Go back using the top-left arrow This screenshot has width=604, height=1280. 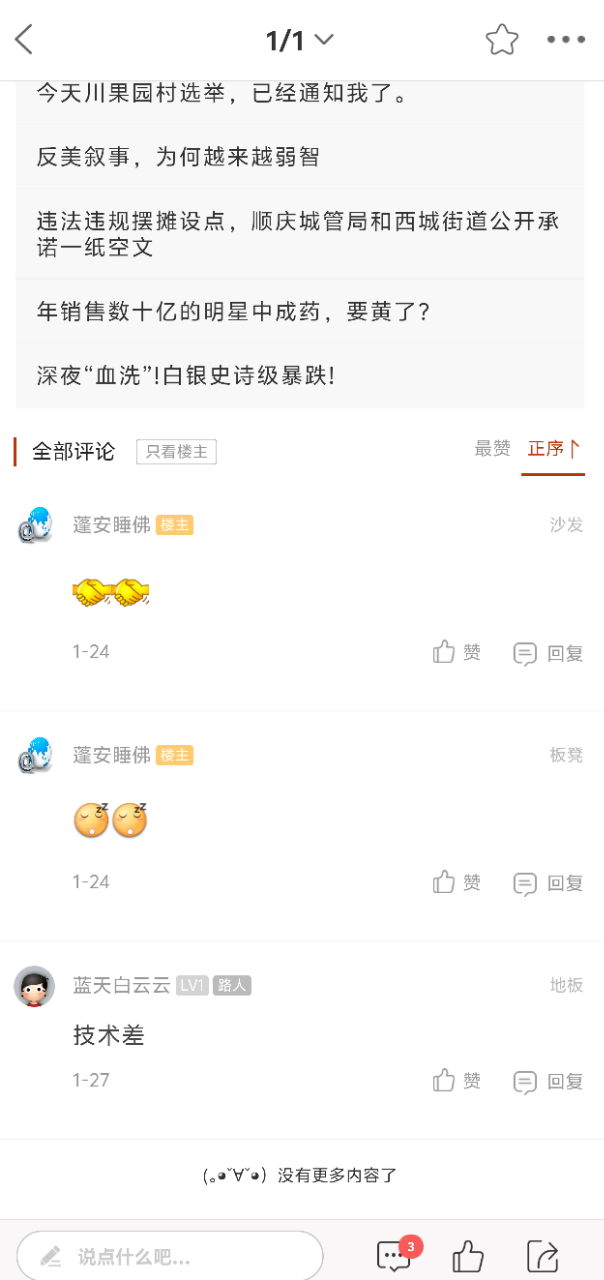pyautogui.click(x=24, y=40)
